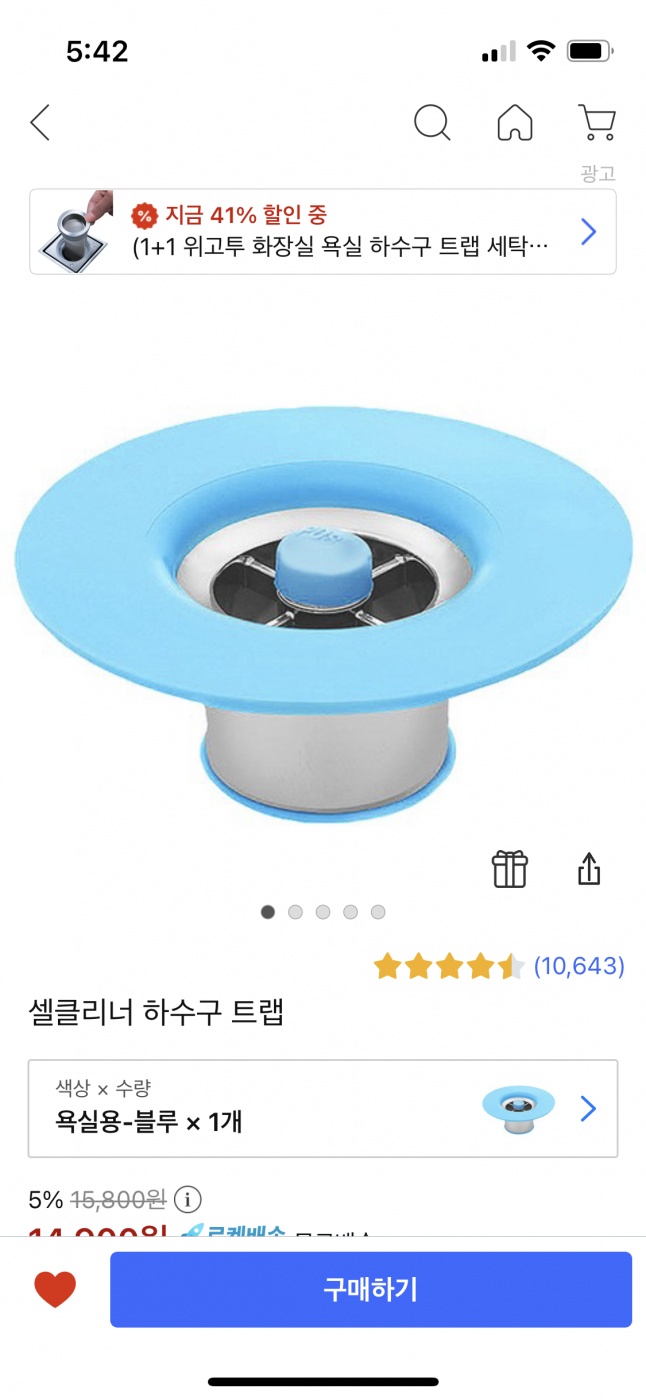Tap the 구매하기 buy button
The image size is (646, 1400).
[x=370, y=1290]
